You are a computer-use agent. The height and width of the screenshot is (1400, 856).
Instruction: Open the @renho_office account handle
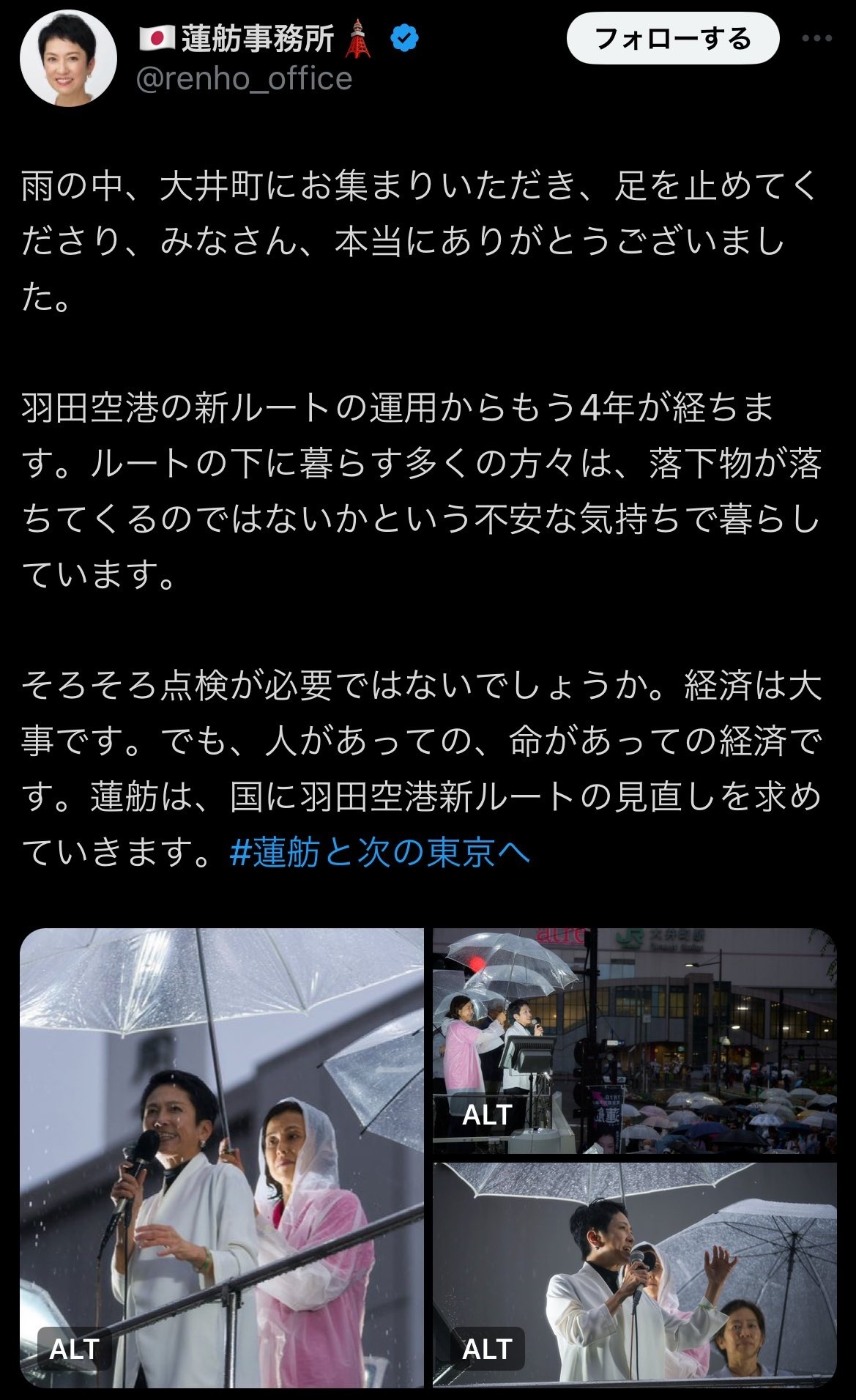coord(245,79)
